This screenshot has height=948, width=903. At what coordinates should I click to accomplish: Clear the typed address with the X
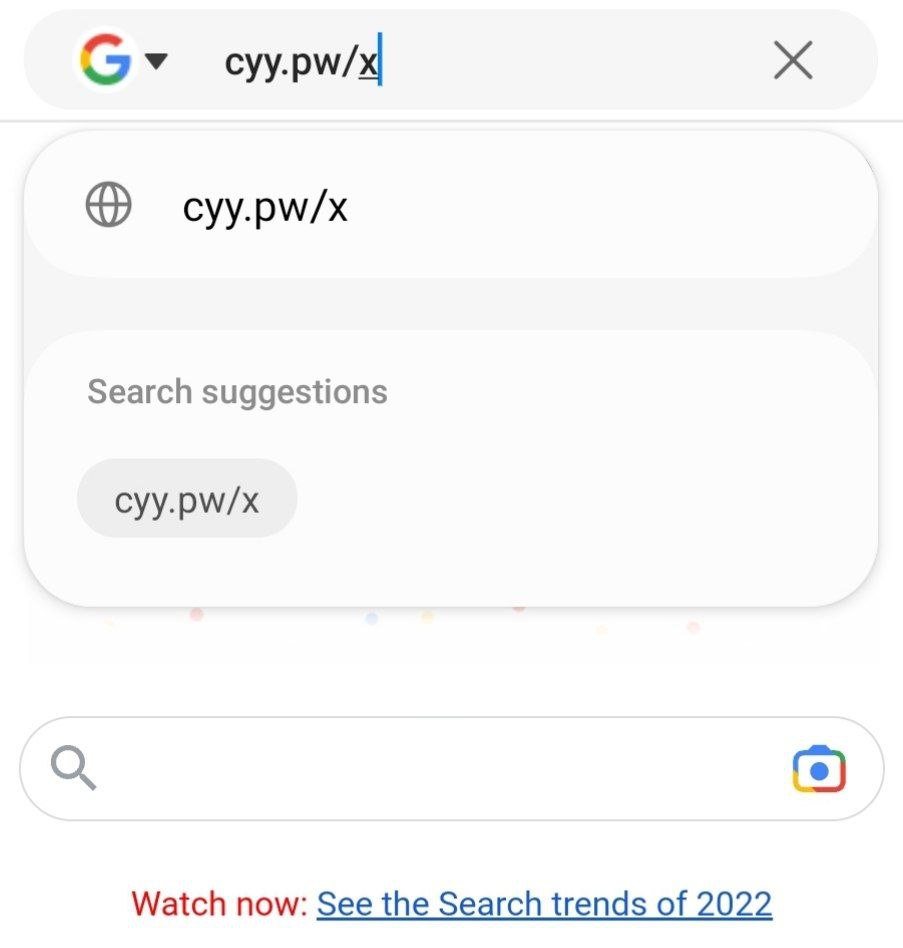click(793, 62)
